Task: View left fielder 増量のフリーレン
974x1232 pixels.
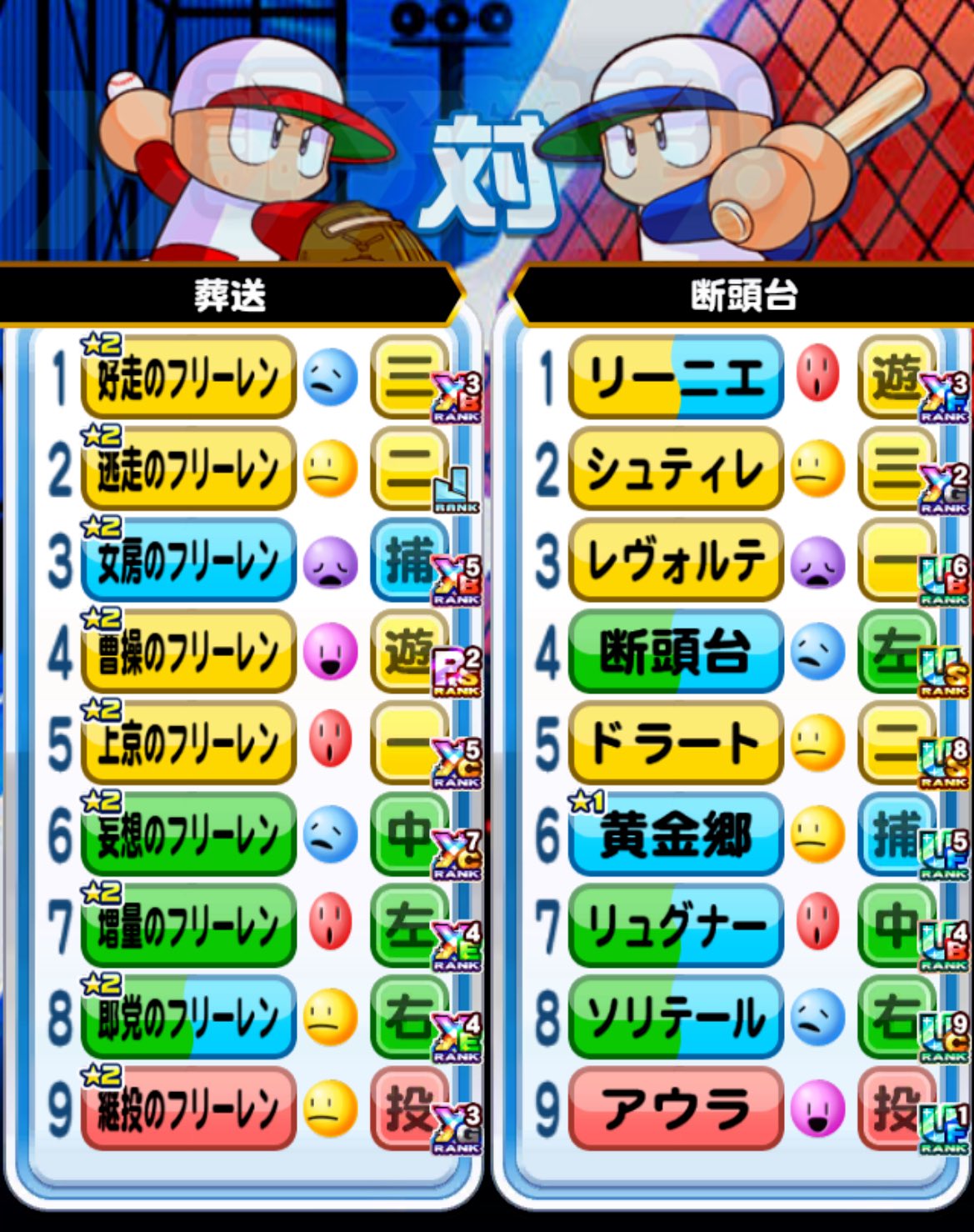Action: (x=188, y=926)
